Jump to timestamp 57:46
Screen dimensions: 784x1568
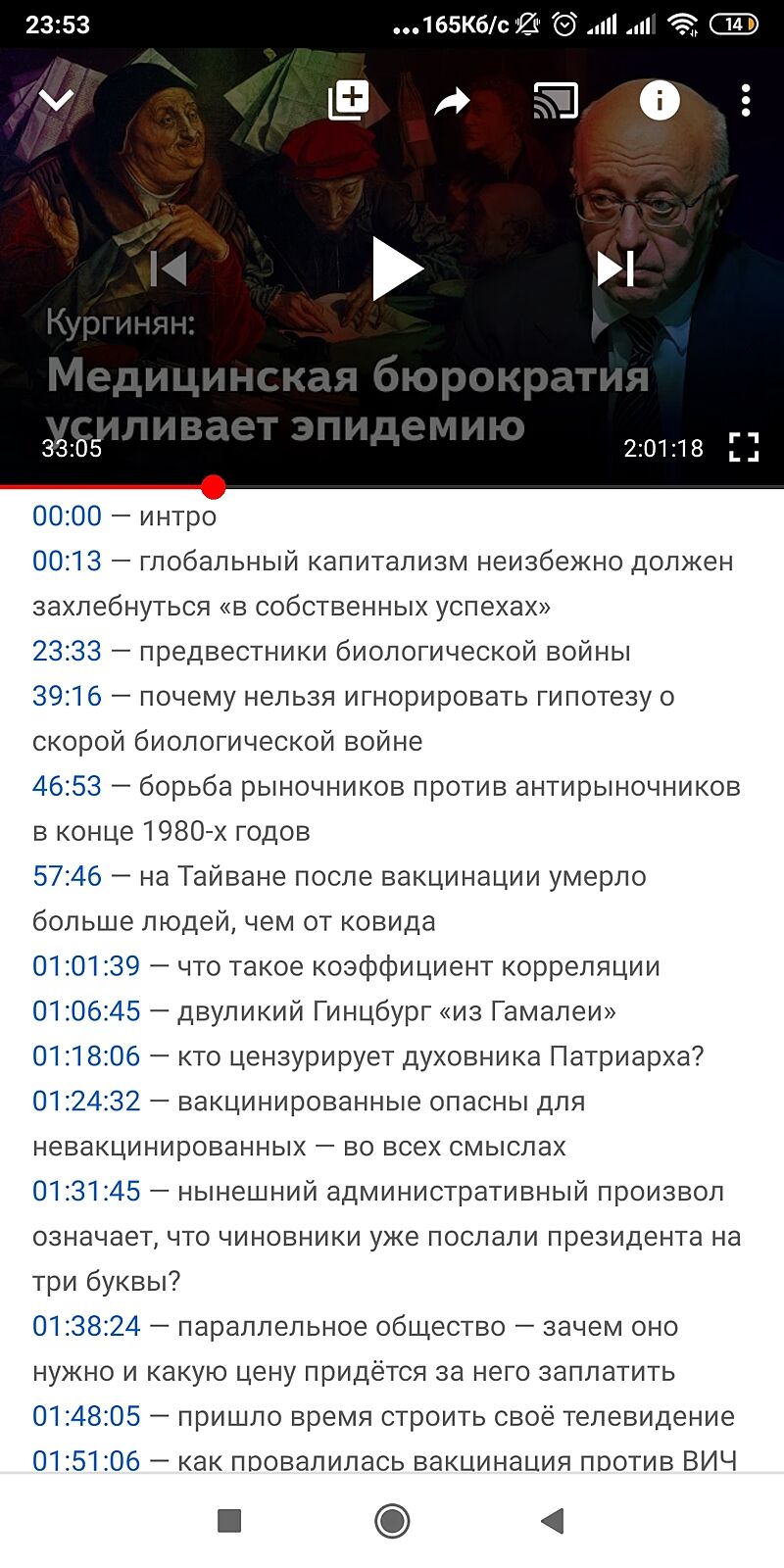pos(67,876)
